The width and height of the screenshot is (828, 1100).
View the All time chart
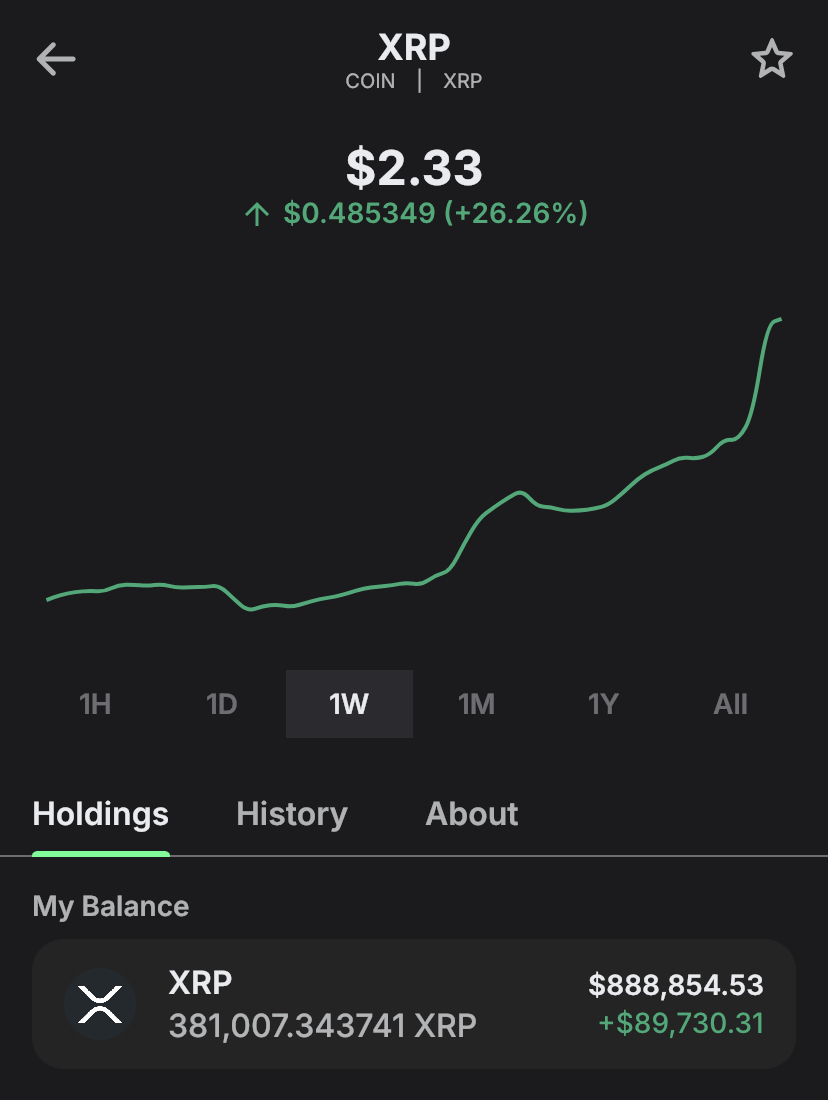pyautogui.click(x=730, y=704)
